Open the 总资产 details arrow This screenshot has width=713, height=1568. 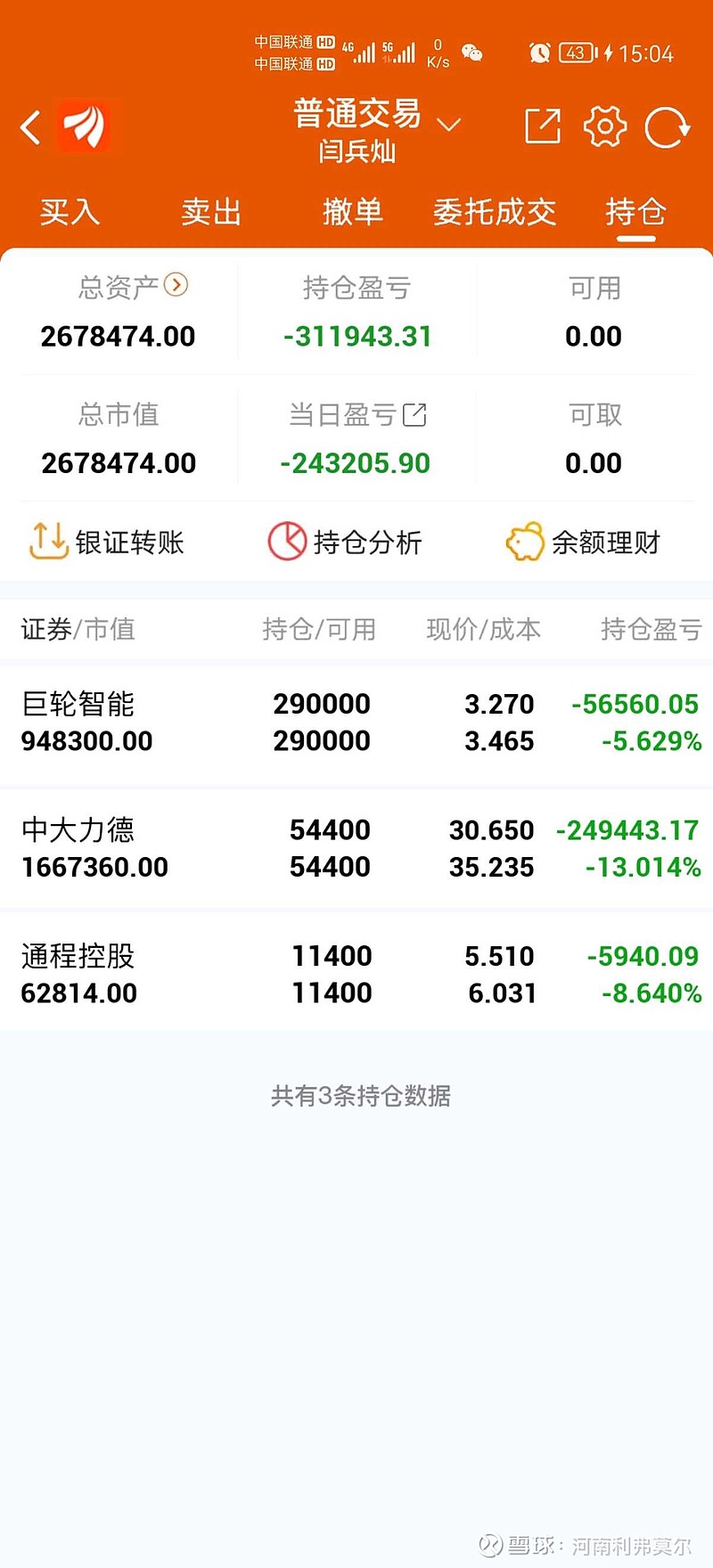point(176,285)
